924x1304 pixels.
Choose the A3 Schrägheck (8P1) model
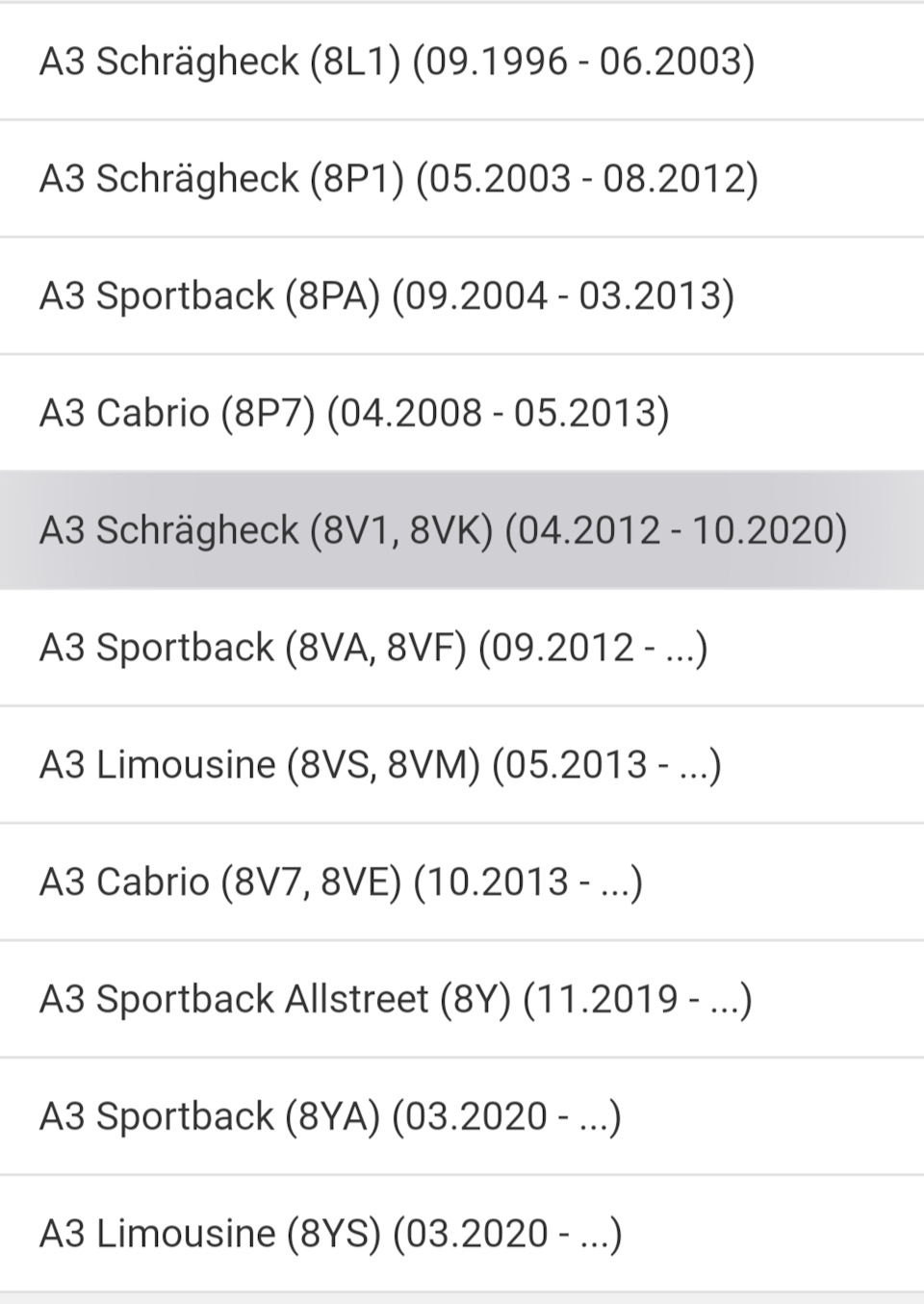pos(398,179)
